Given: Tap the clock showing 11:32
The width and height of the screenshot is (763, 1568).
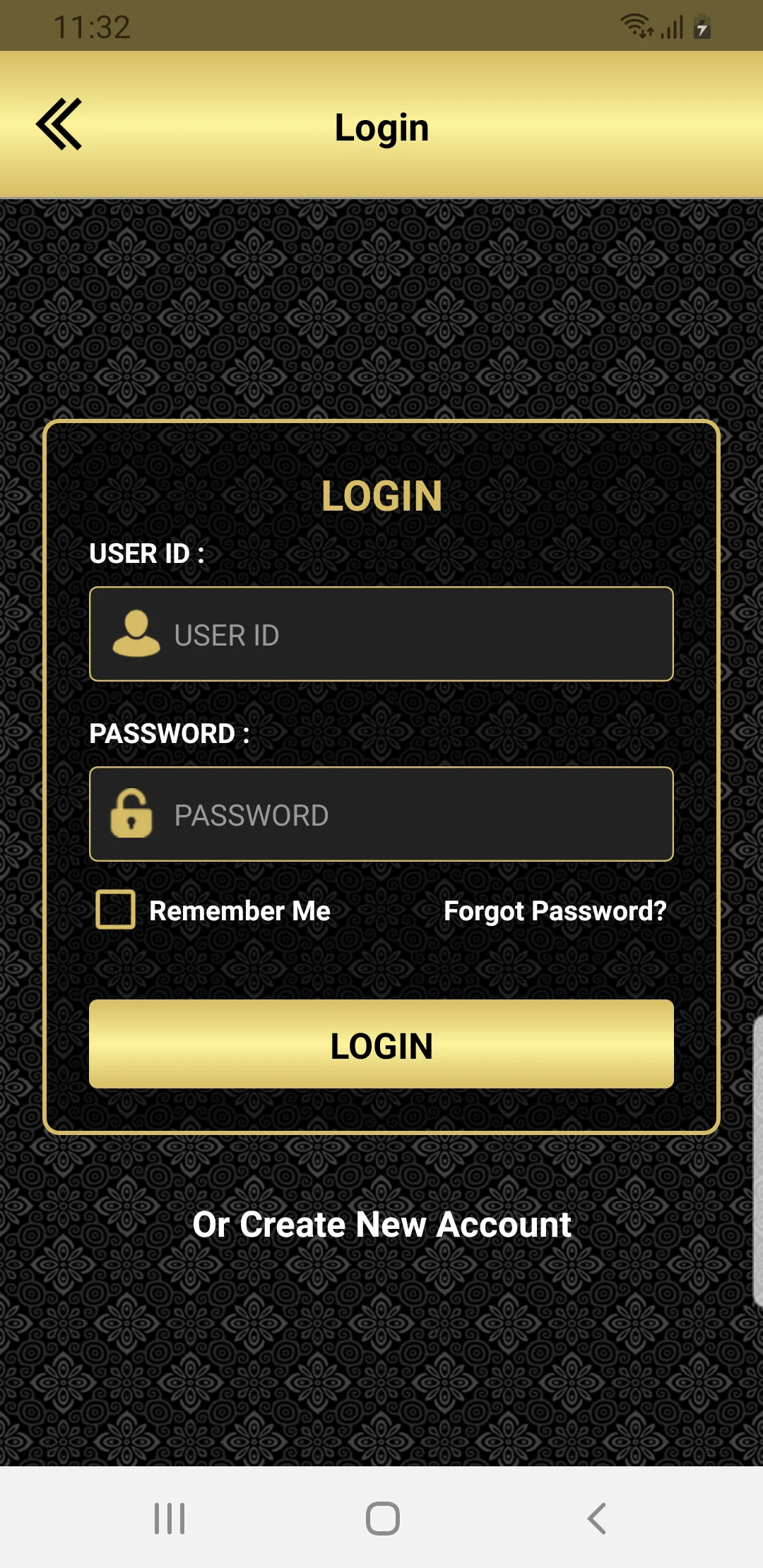Looking at the screenshot, I should click(x=93, y=26).
